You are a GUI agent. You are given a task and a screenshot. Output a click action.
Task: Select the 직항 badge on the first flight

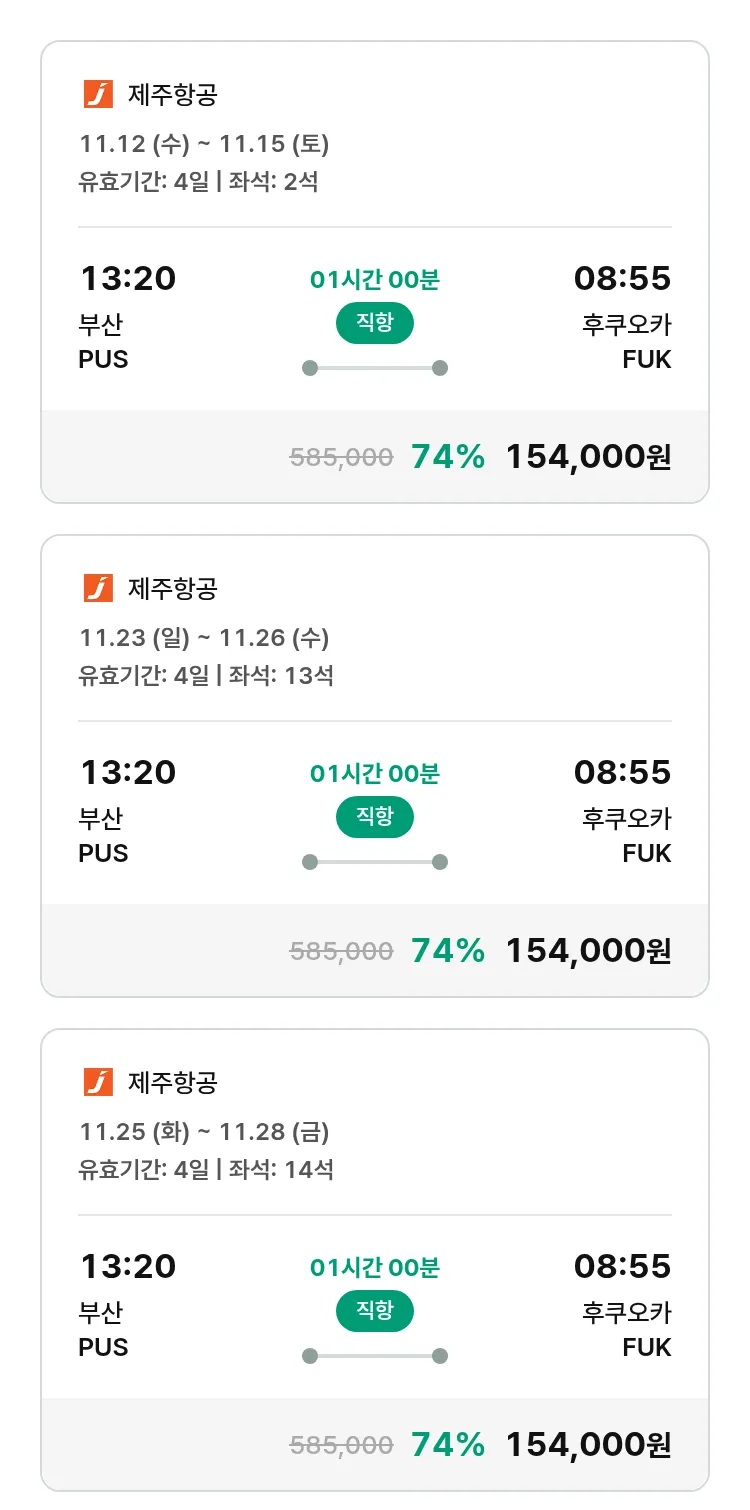[x=374, y=323]
